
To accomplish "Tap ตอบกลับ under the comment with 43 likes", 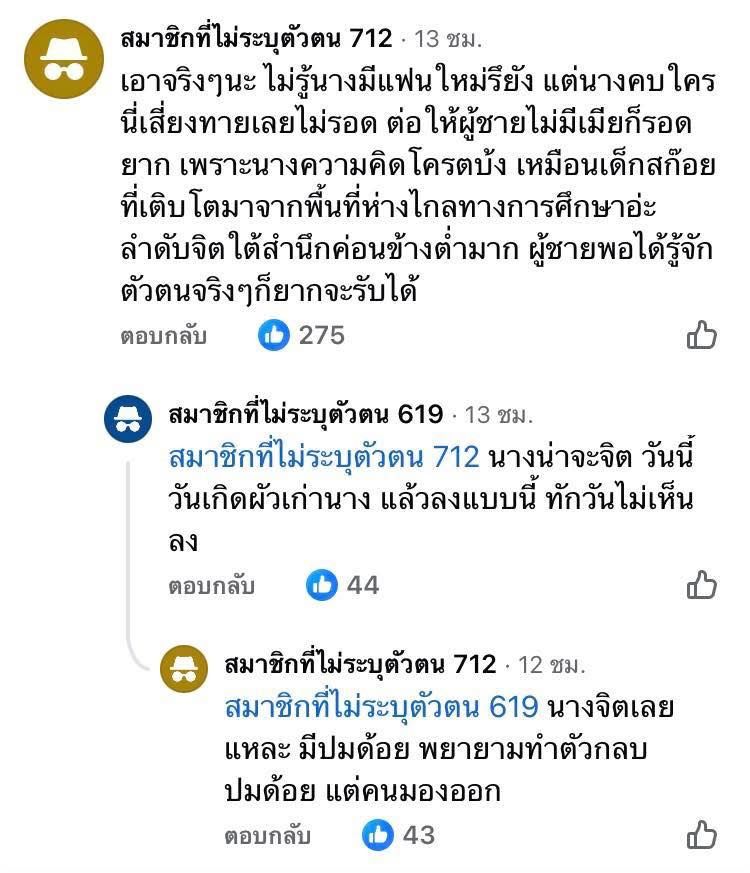I will 267,835.
